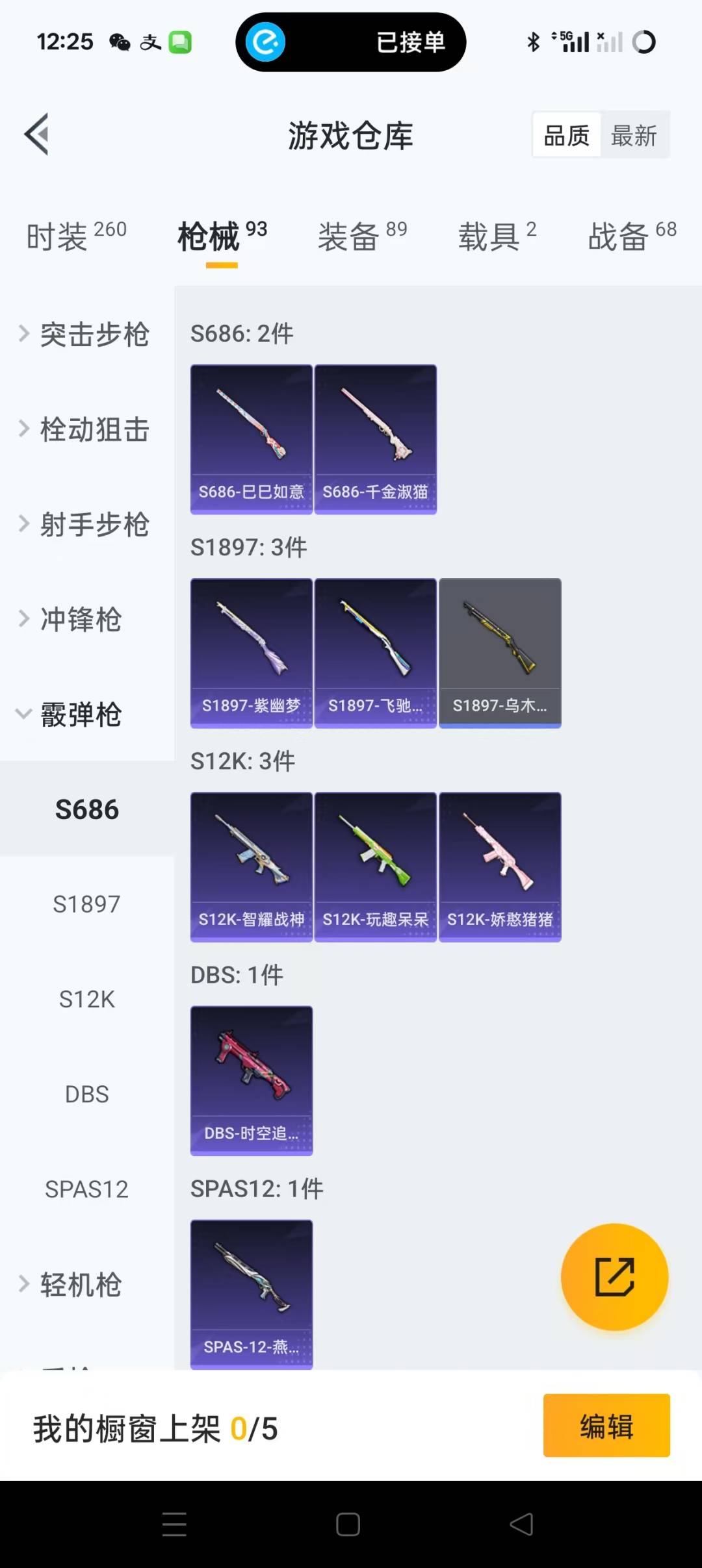Expand the 栓动狙击 category

[84, 429]
